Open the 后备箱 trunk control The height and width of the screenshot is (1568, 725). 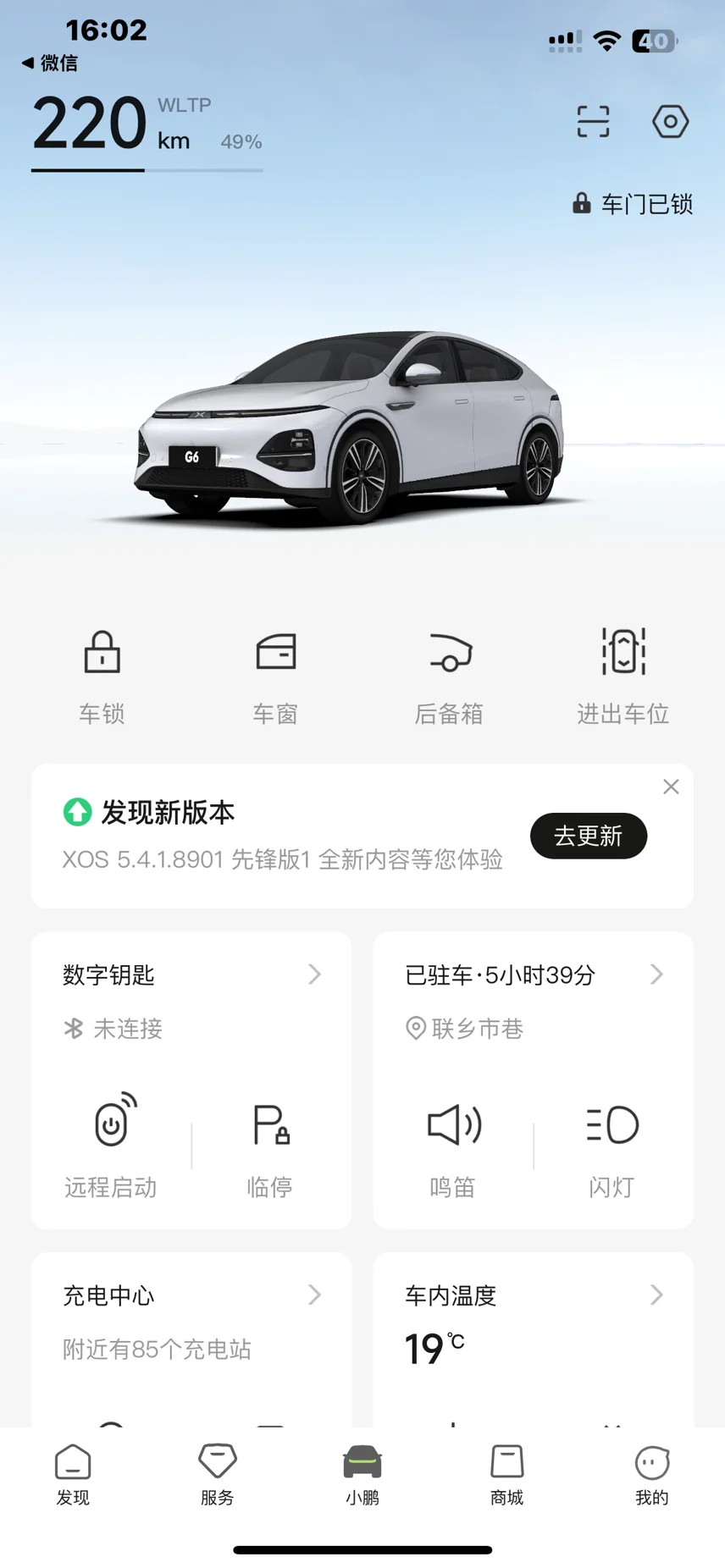coord(449,675)
